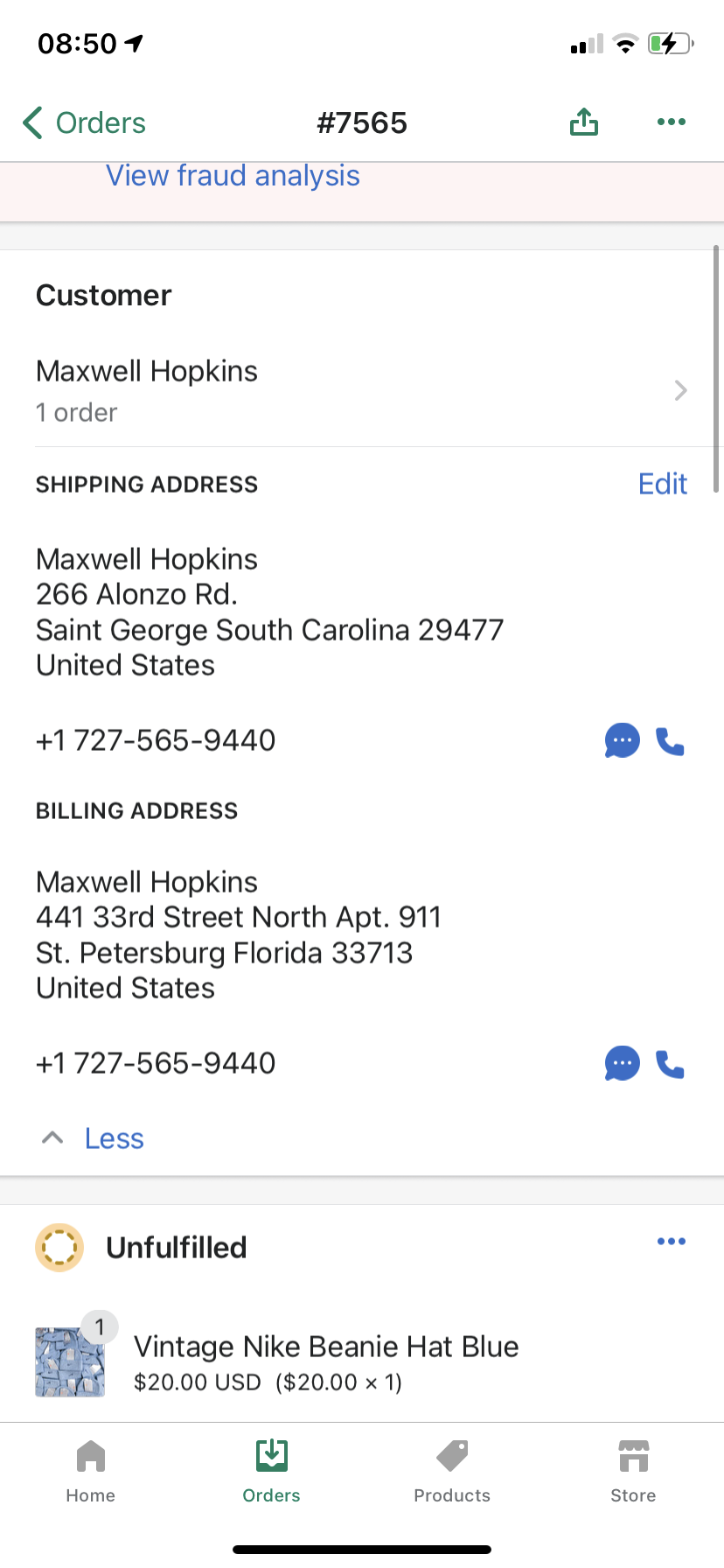Open customer Maxwell Hopkins profile
This screenshot has height=1568, width=724.
point(361,390)
